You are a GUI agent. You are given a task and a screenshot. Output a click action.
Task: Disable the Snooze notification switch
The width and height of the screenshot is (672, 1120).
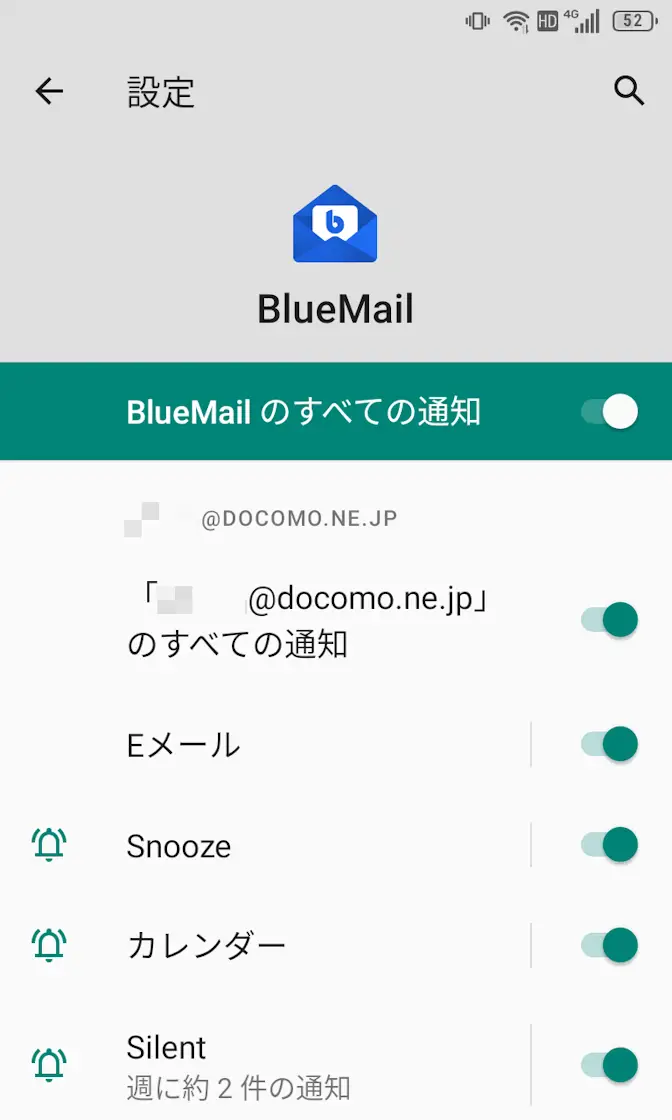(x=610, y=845)
